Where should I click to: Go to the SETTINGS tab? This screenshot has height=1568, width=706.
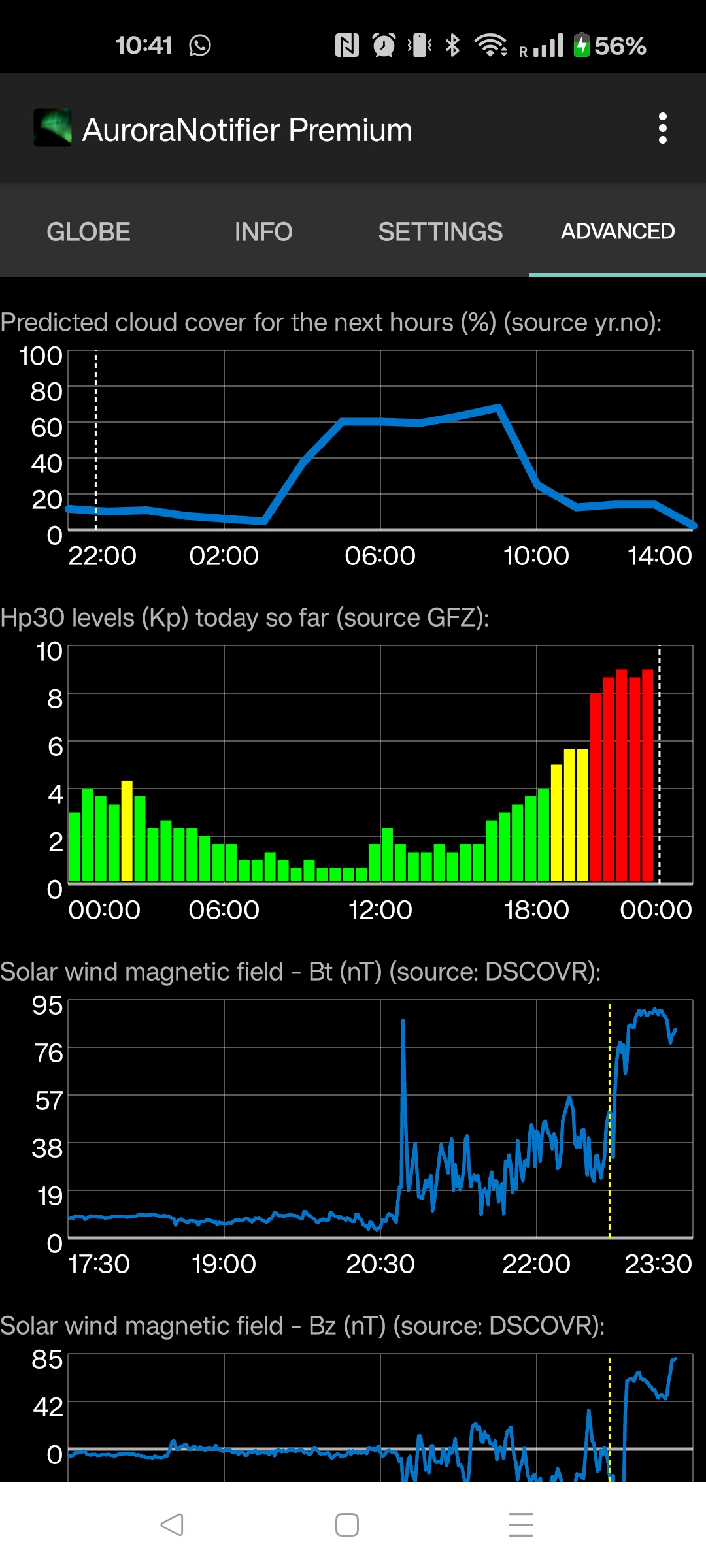[x=440, y=232]
